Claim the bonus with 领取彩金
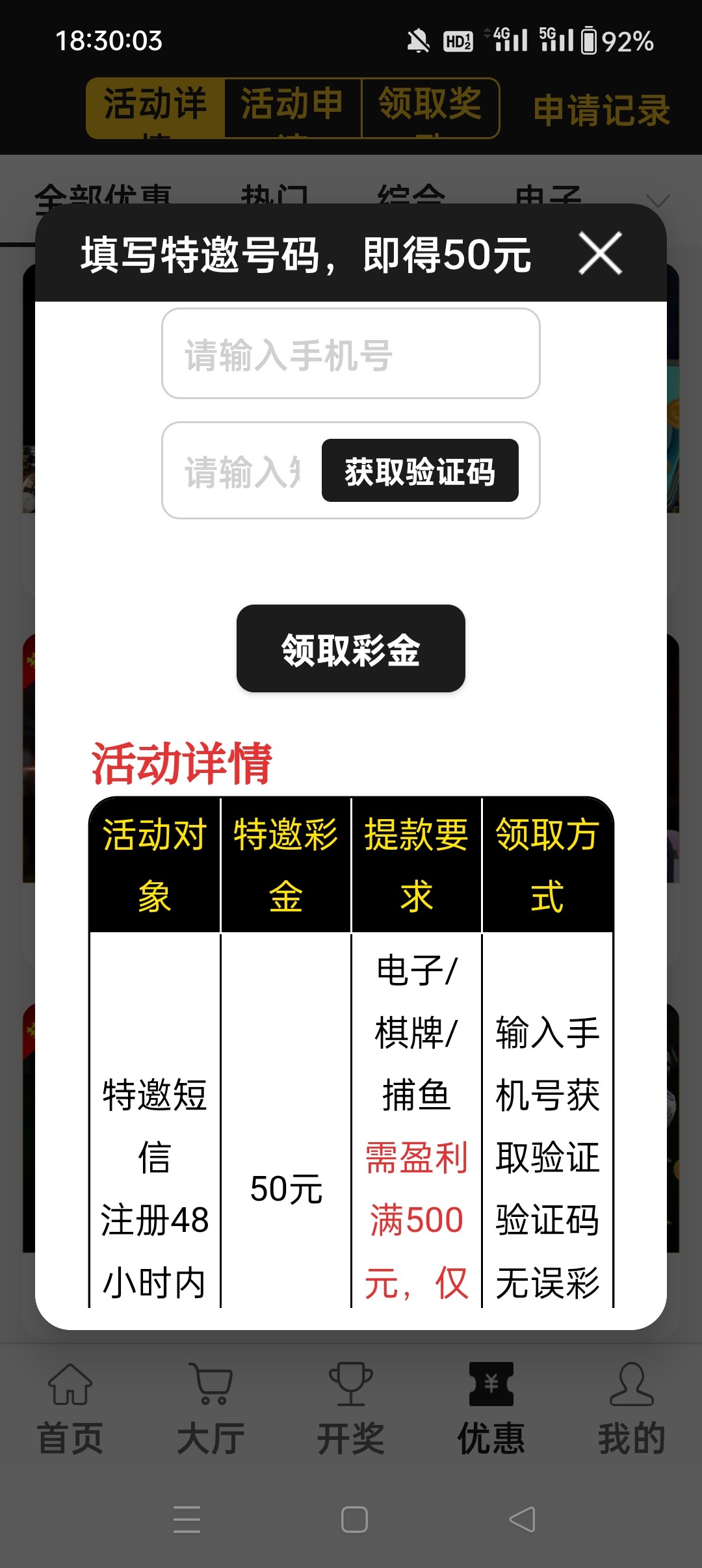702x1568 pixels. coord(350,649)
